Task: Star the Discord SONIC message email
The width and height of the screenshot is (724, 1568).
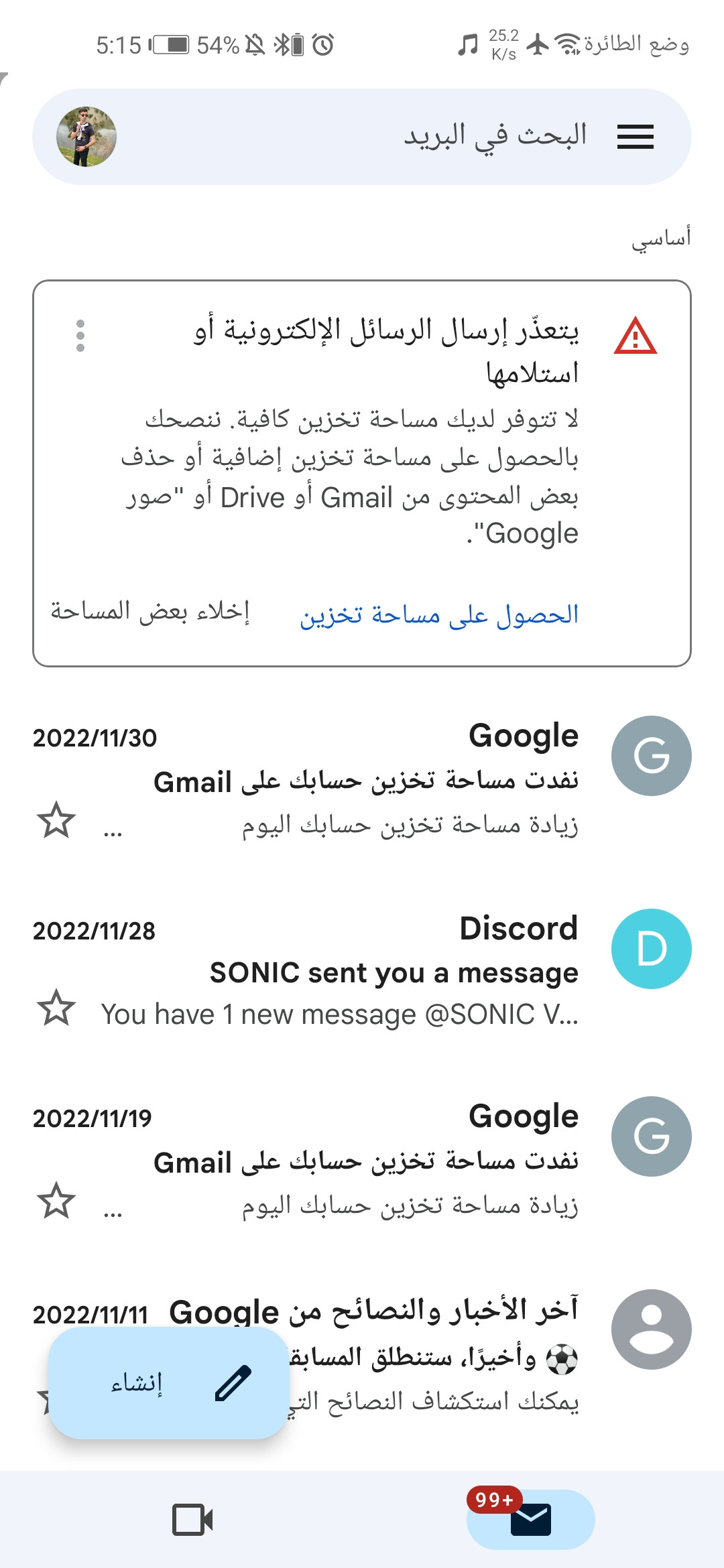Action: (56, 1008)
